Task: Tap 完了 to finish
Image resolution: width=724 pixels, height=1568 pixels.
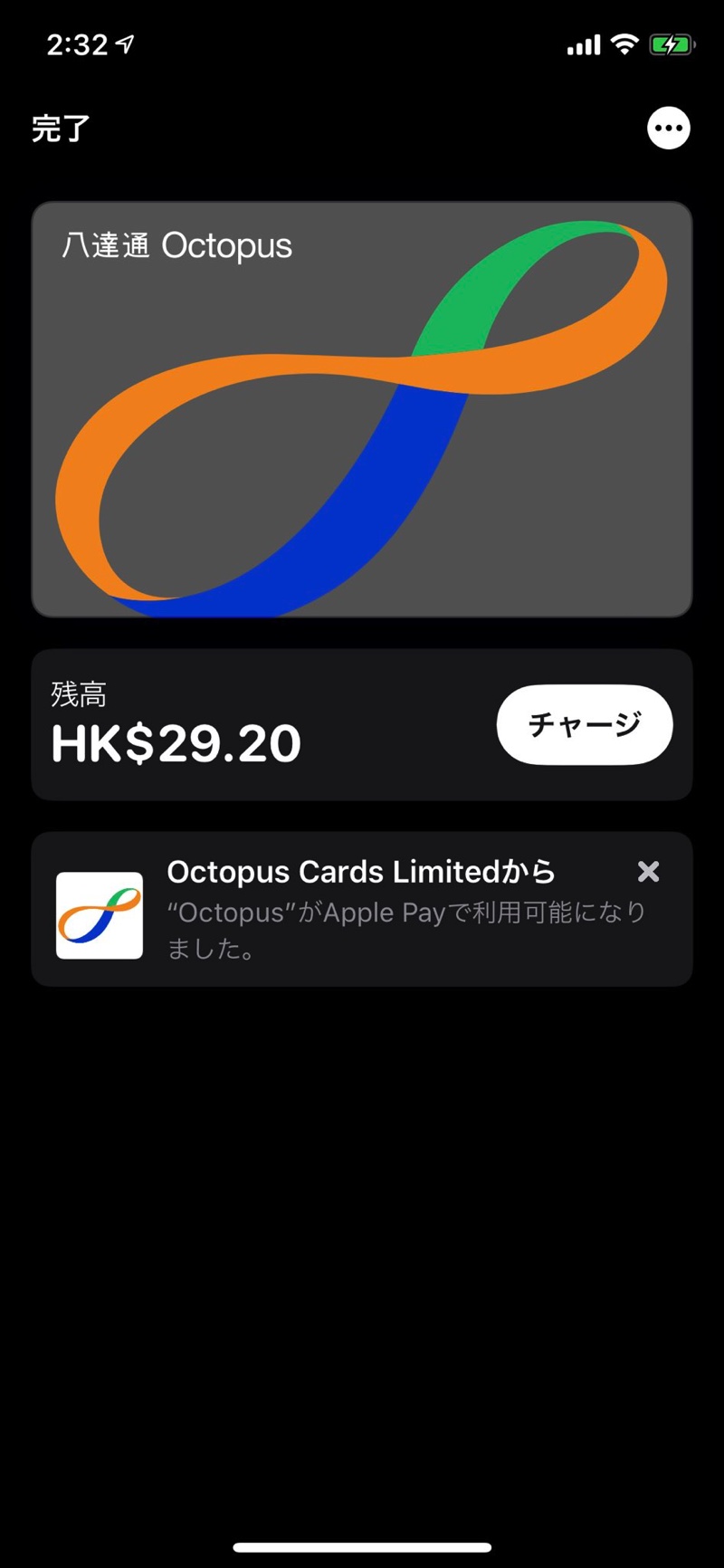Action: [x=61, y=129]
